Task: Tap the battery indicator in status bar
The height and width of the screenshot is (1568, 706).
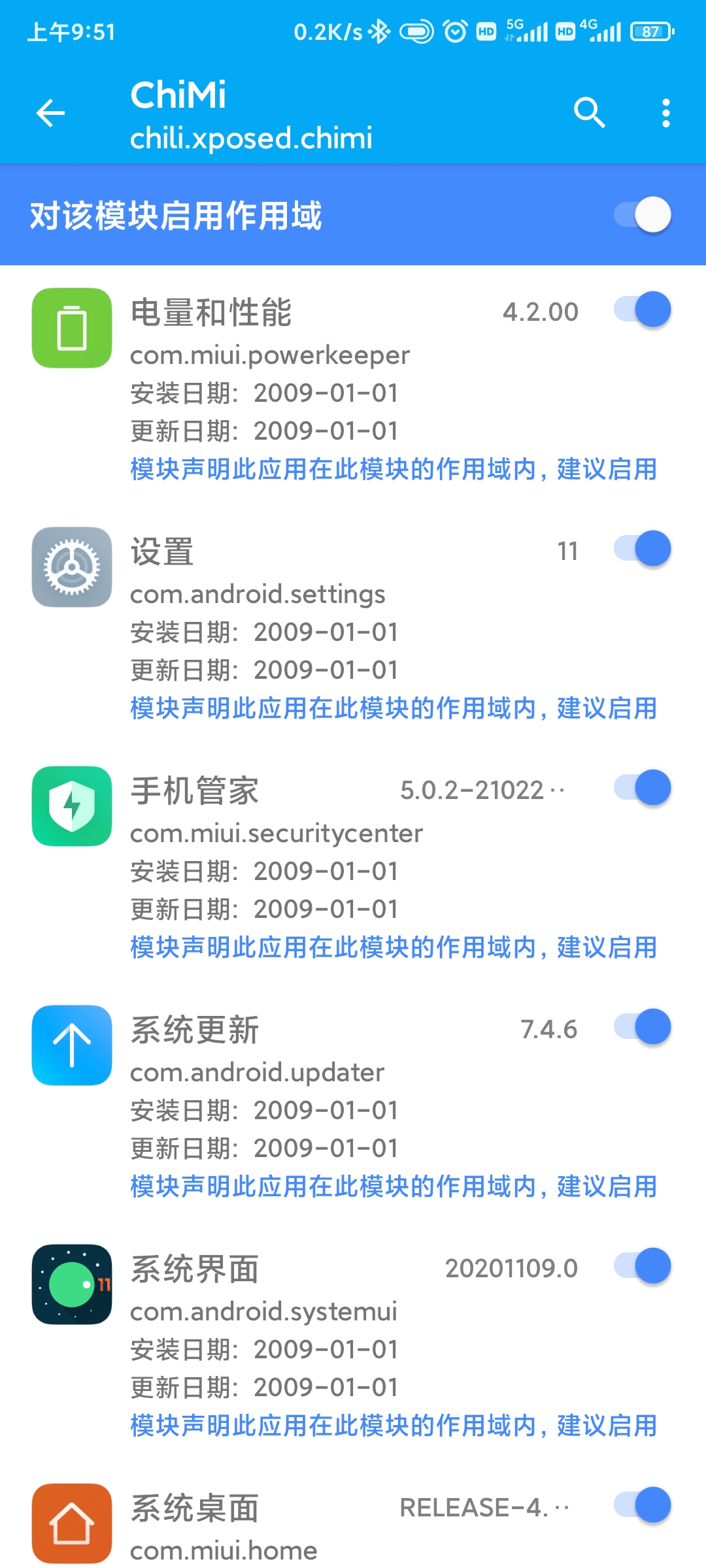Action: (x=651, y=31)
